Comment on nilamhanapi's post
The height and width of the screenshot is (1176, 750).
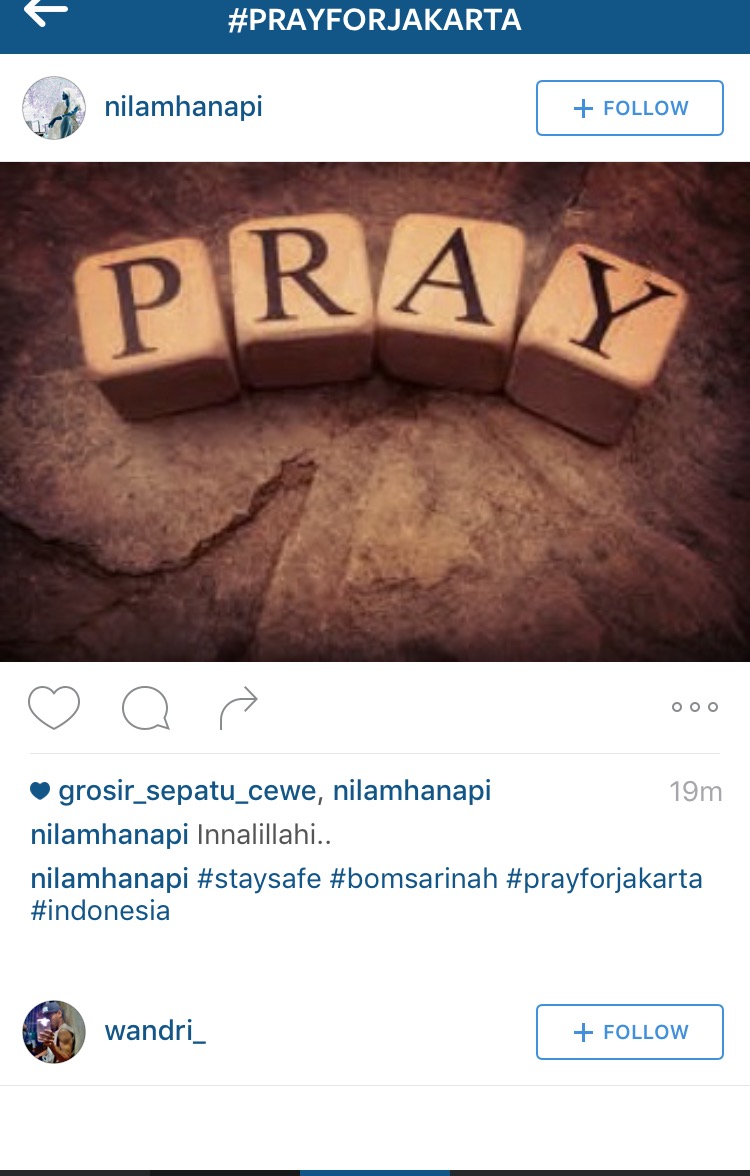coord(145,708)
